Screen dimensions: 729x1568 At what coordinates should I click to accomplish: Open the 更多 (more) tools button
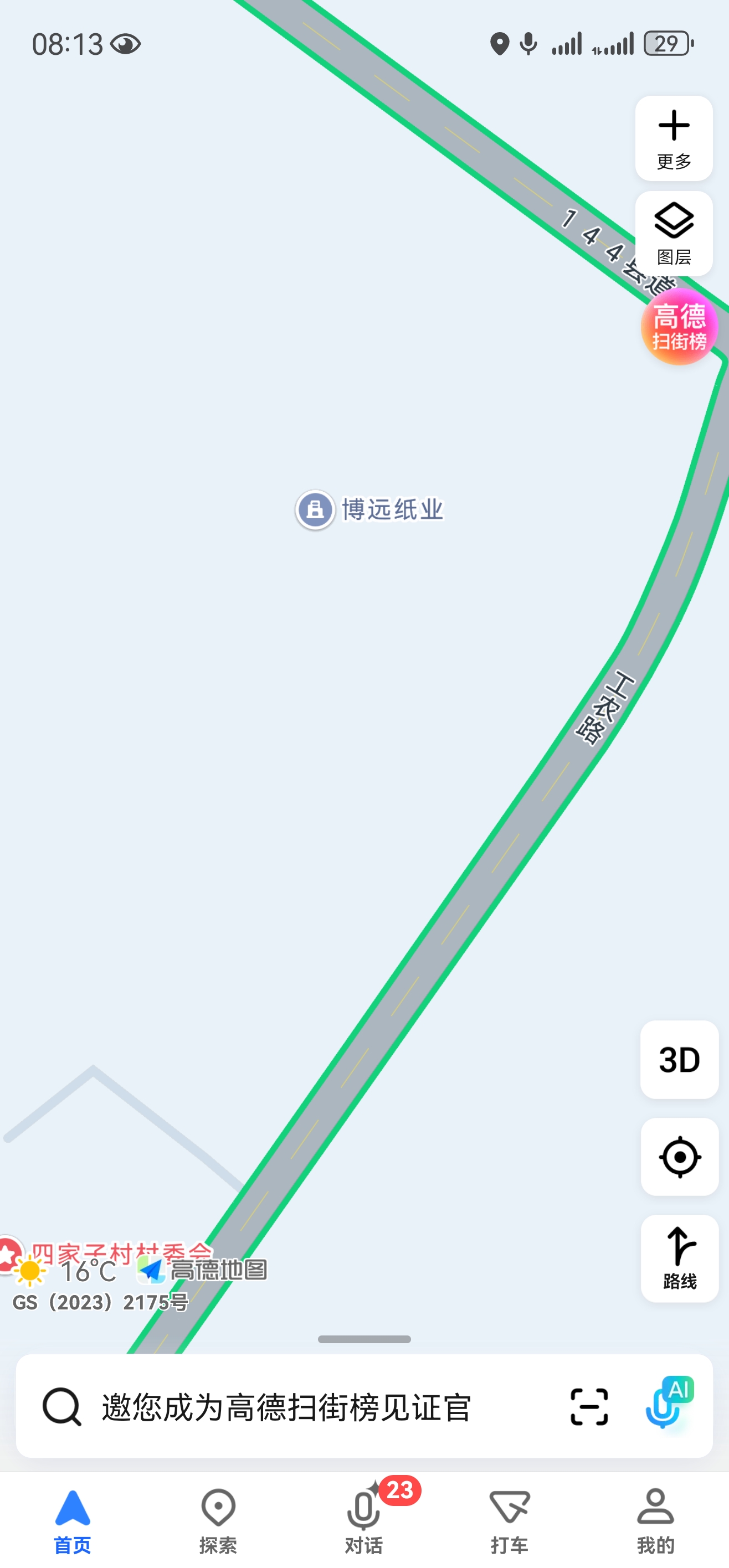pyautogui.click(x=674, y=138)
